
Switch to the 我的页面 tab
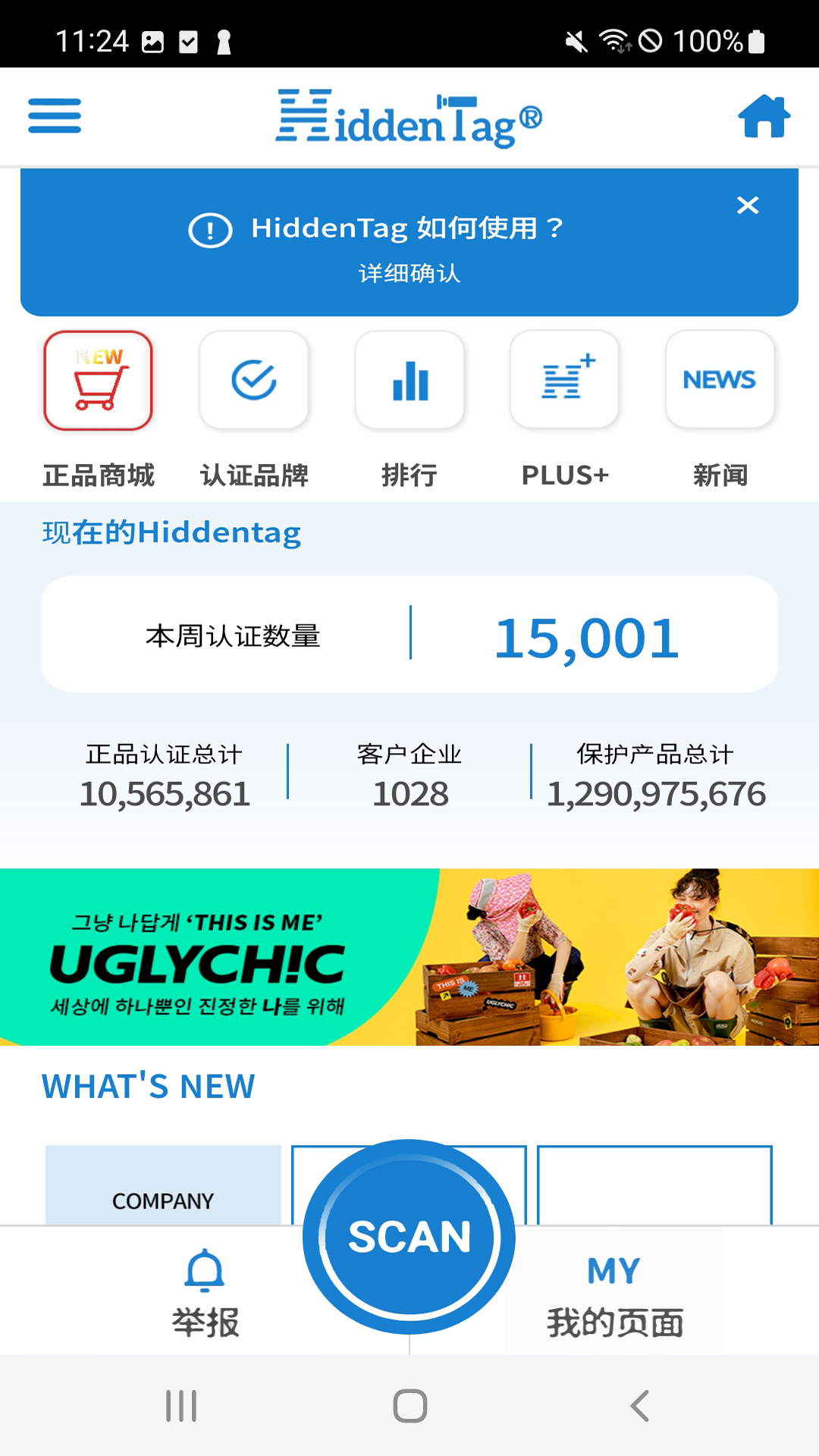(x=614, y=1294)
